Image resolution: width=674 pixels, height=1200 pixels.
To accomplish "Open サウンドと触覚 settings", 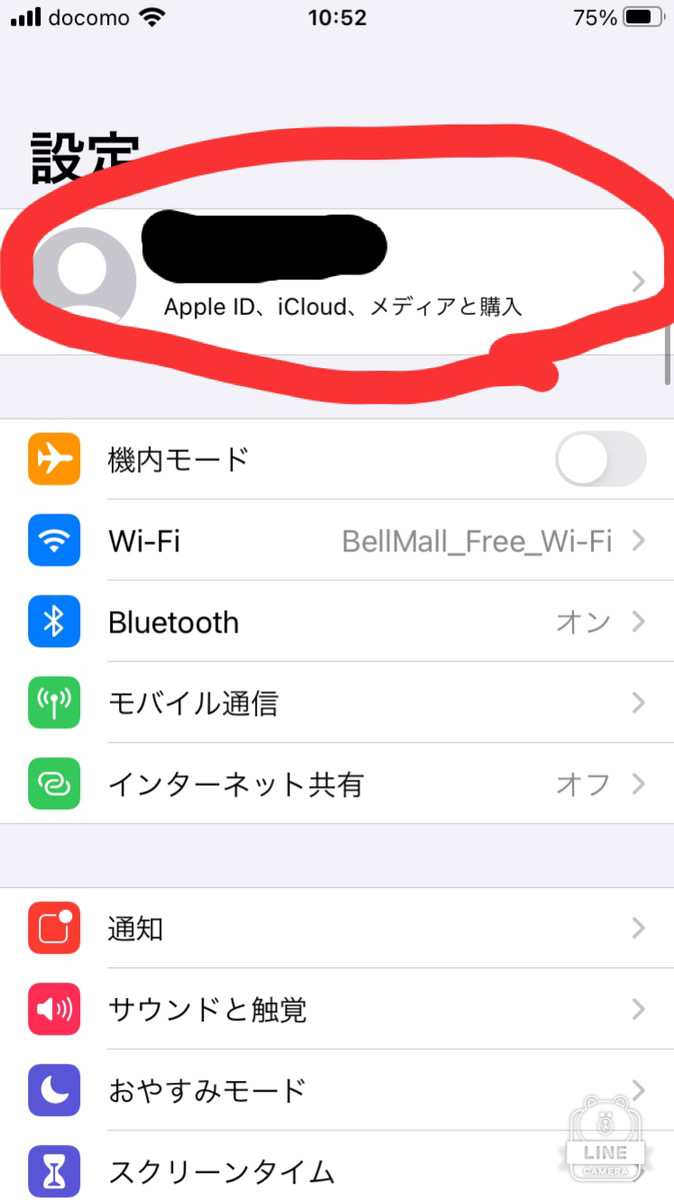I will coord(337,1009).
